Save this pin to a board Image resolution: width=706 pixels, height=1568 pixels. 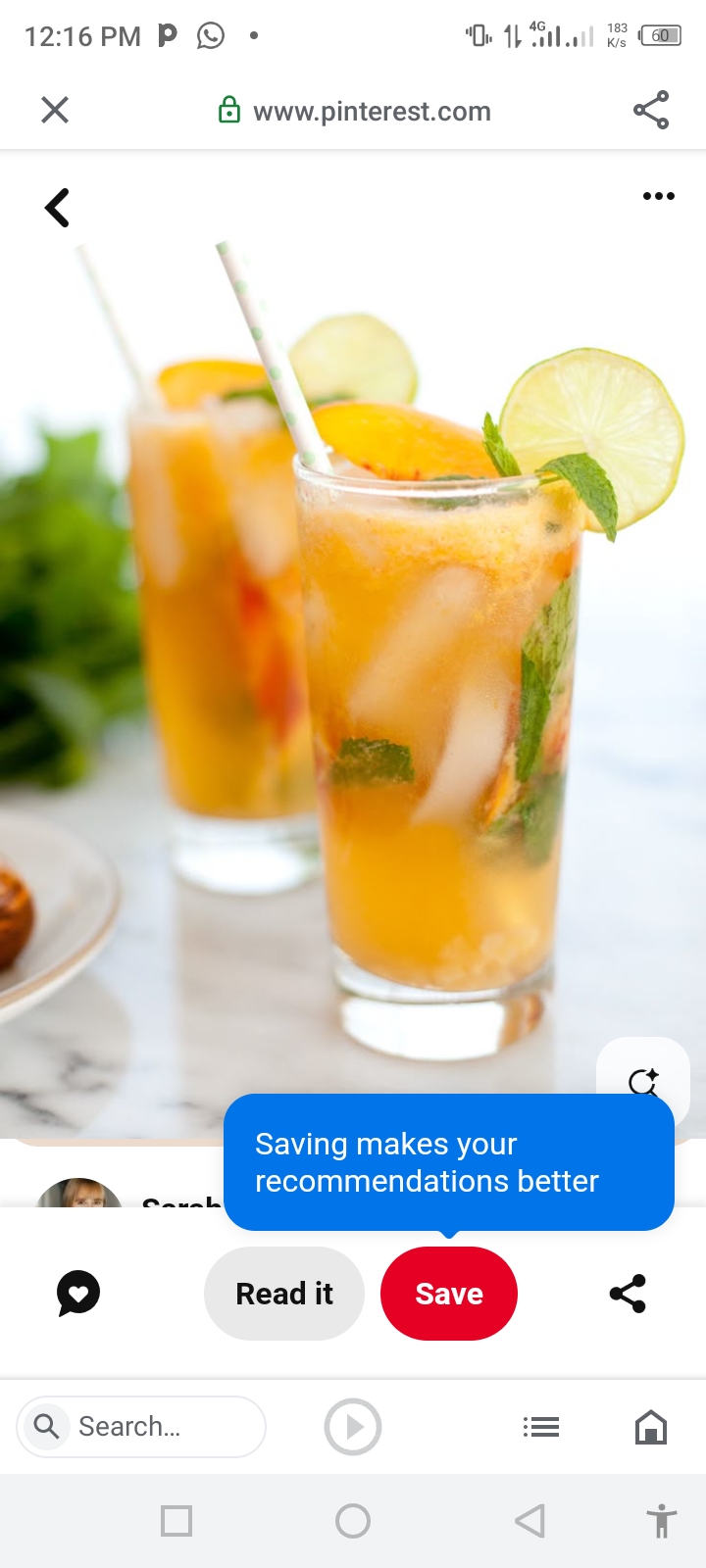point(449,1294)
